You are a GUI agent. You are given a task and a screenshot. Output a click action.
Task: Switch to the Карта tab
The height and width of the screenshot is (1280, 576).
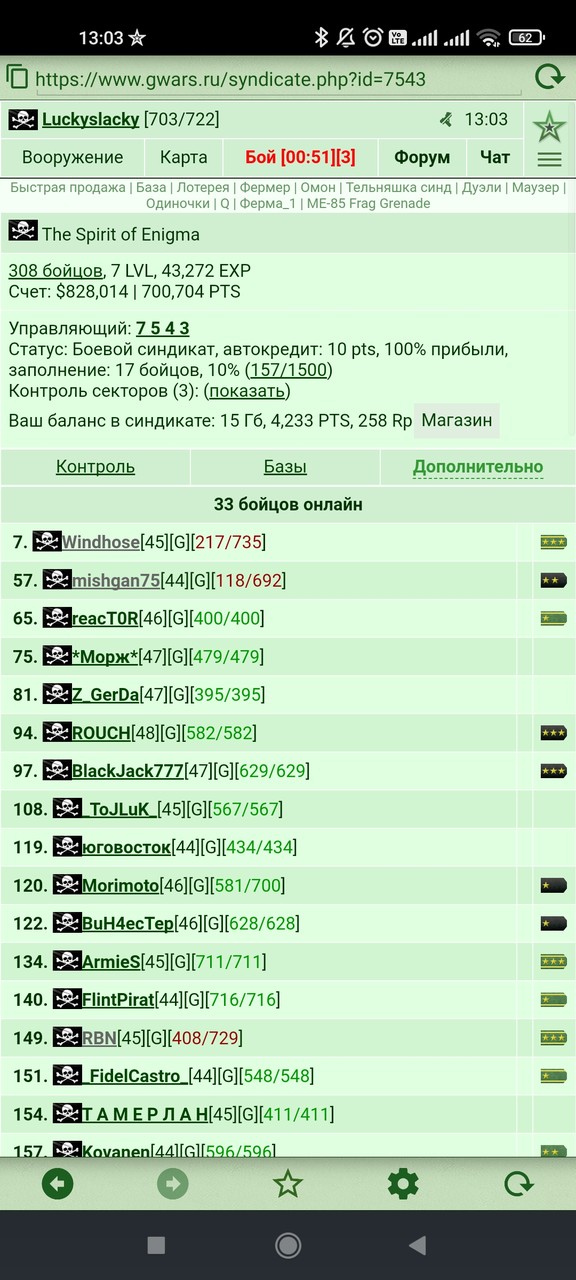pyautogui.click(x=184, y=157)
